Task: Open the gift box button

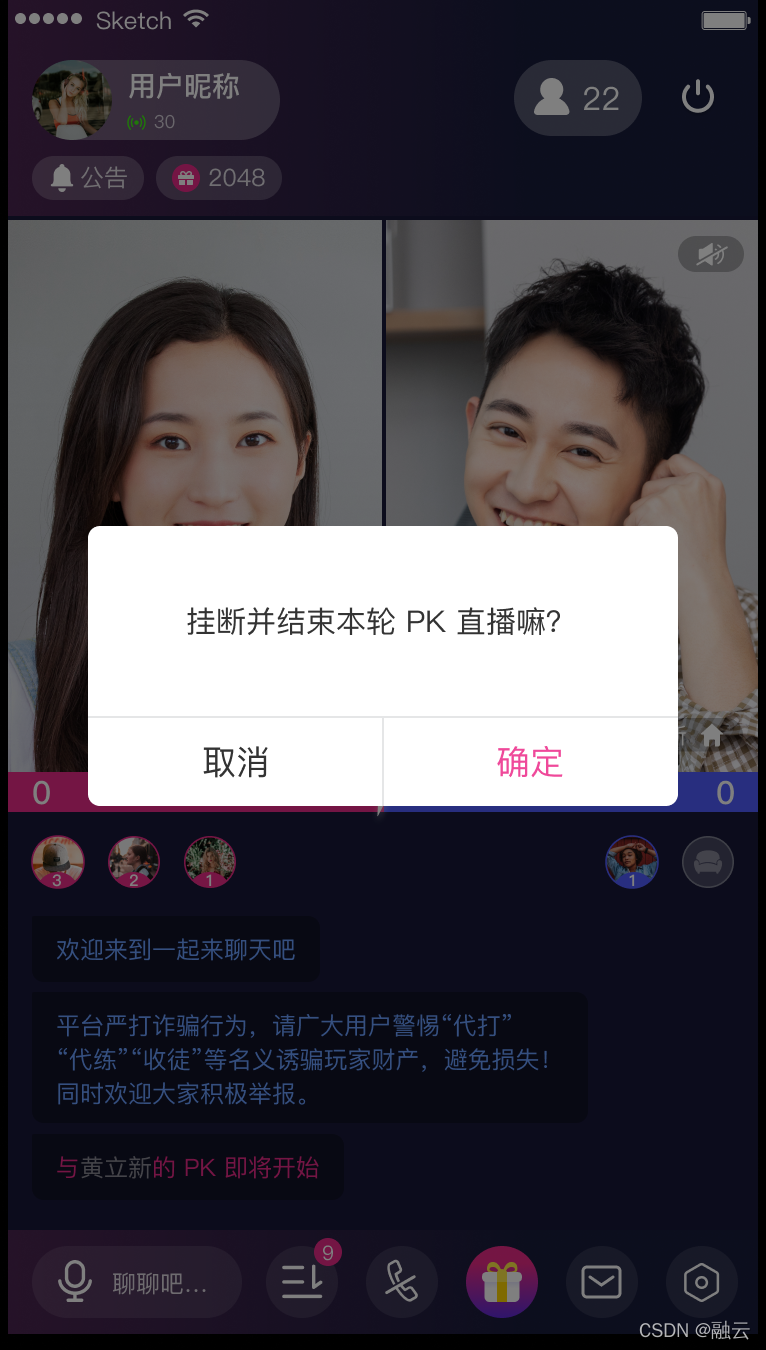Action: tap(502, 1282)
